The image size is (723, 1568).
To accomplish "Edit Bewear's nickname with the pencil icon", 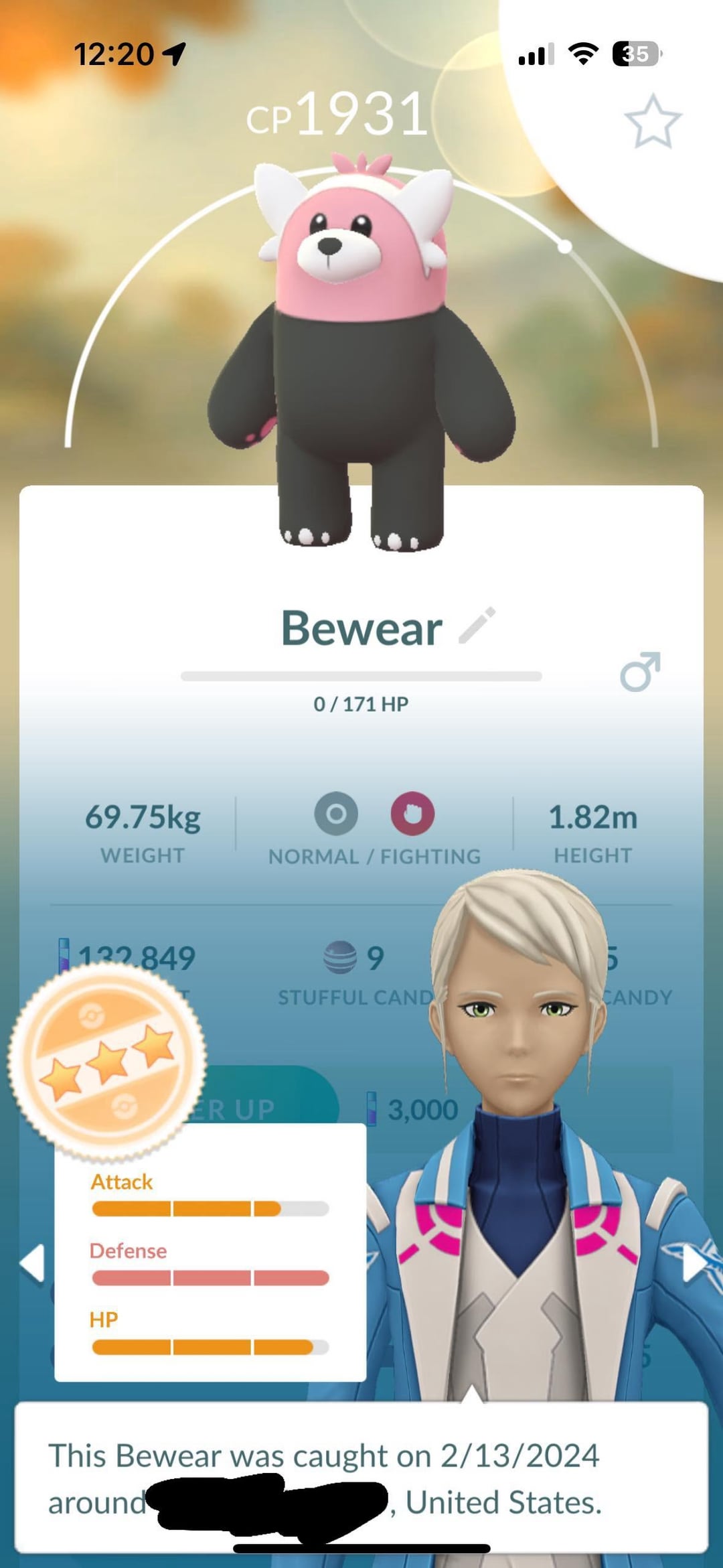I will click(477, 626).
